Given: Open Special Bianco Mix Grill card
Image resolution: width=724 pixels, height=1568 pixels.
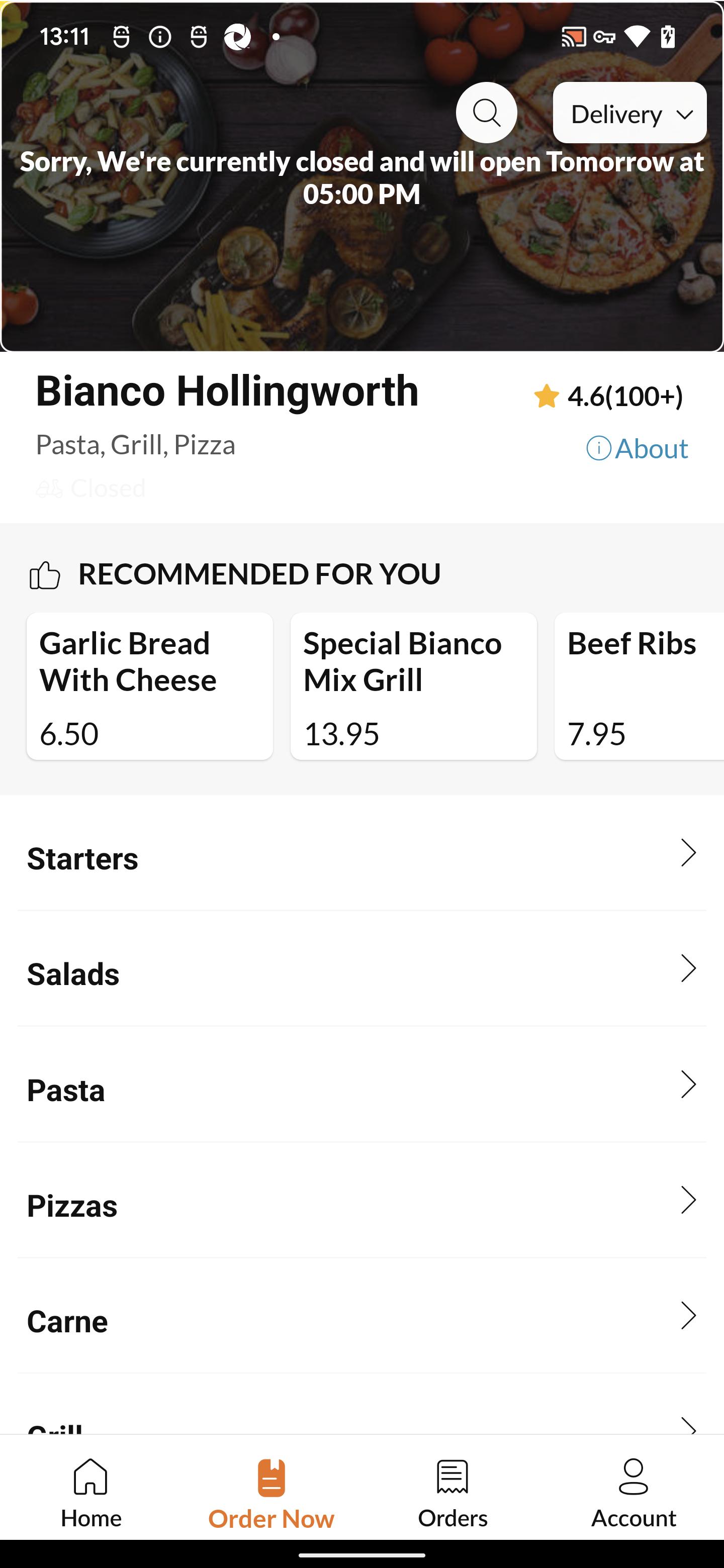Looking at the screenshot, I should 413,686.
